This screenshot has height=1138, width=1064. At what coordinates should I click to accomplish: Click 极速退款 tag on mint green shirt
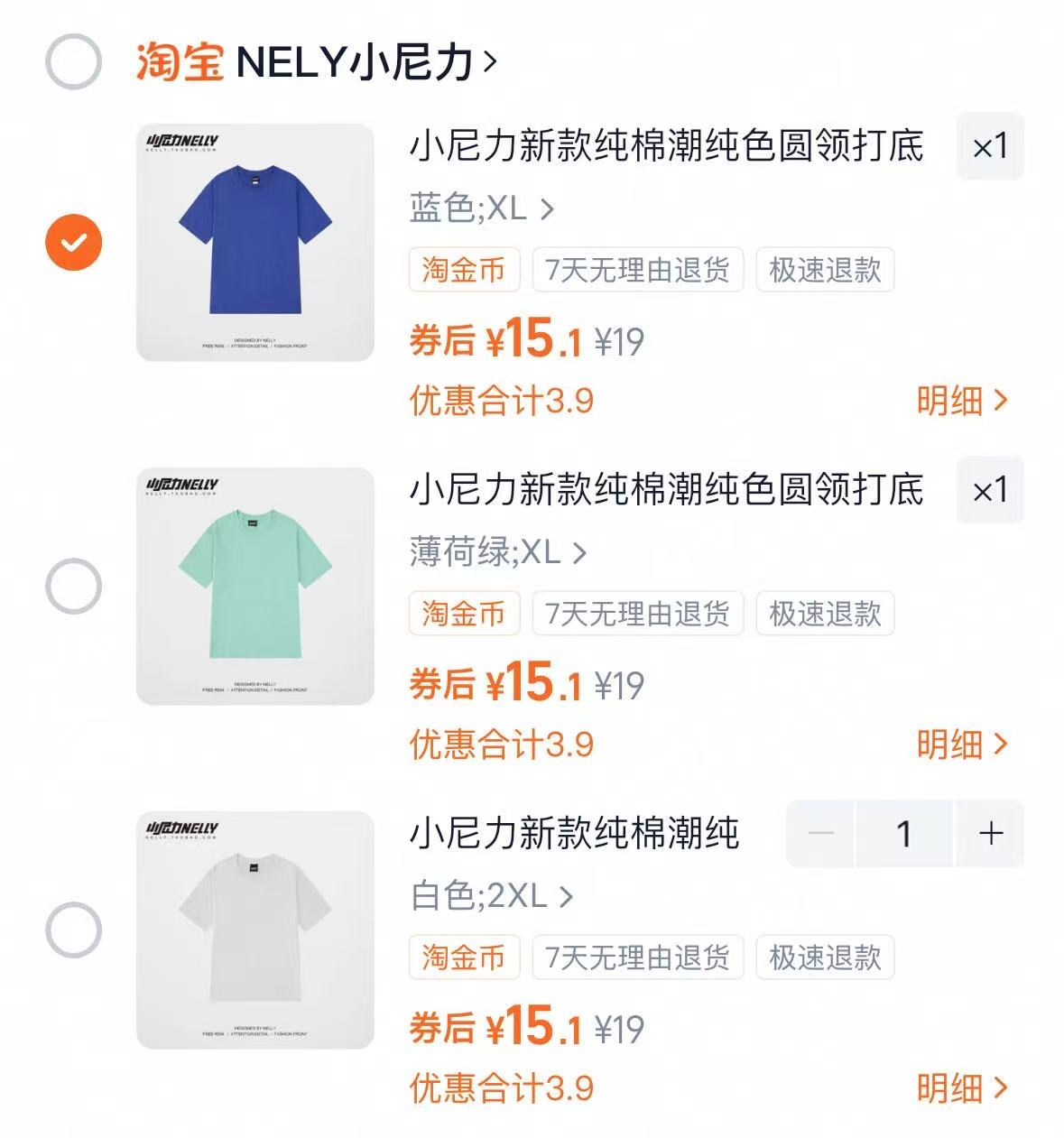[x=824, y=614]
